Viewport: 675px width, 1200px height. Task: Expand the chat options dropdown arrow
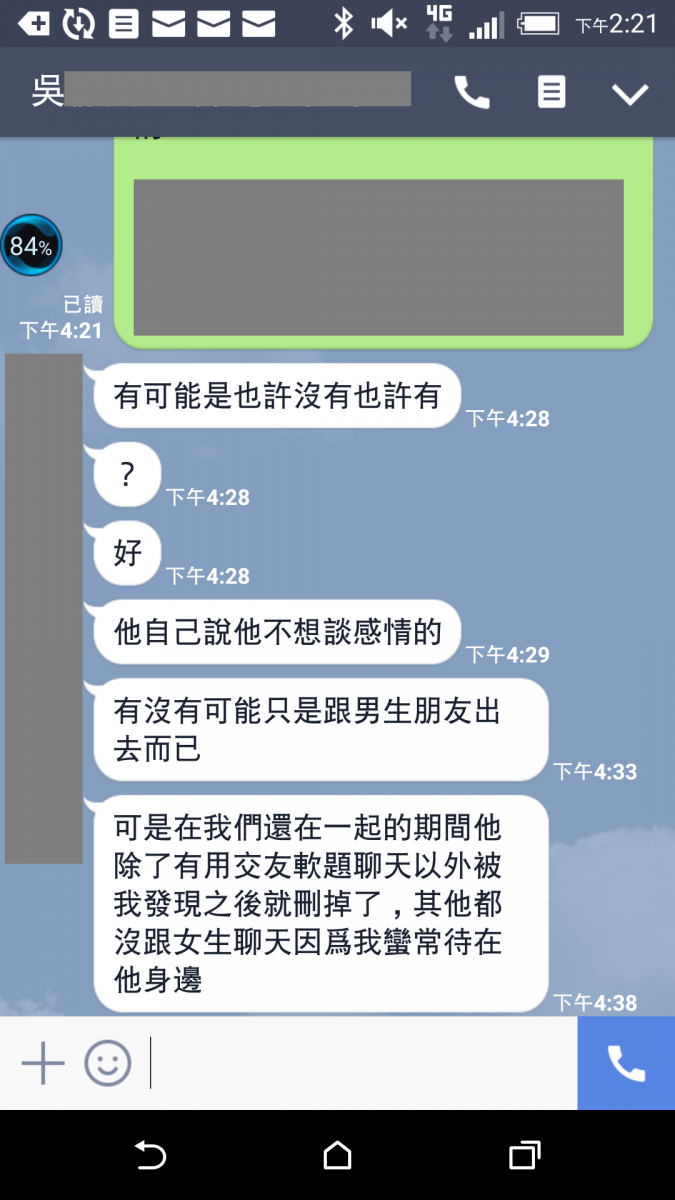coord(630,94)
